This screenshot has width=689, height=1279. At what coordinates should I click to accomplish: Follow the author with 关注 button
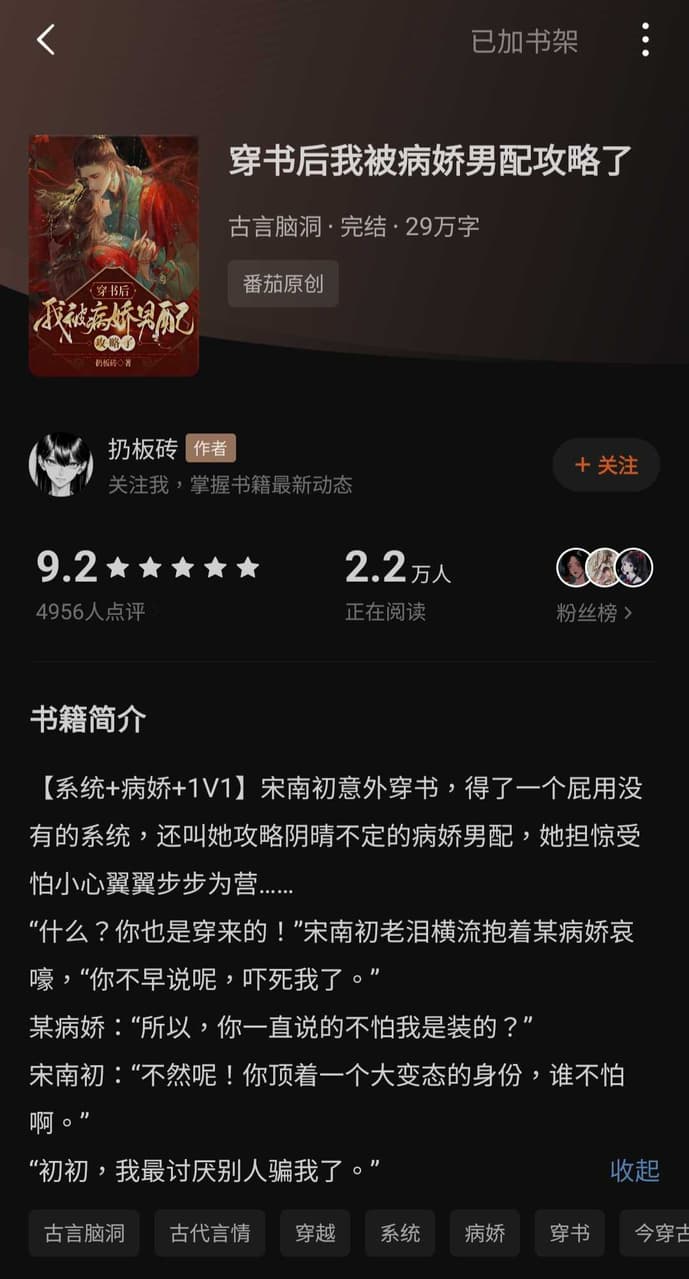pyautogui.click(x=606, y=465)
